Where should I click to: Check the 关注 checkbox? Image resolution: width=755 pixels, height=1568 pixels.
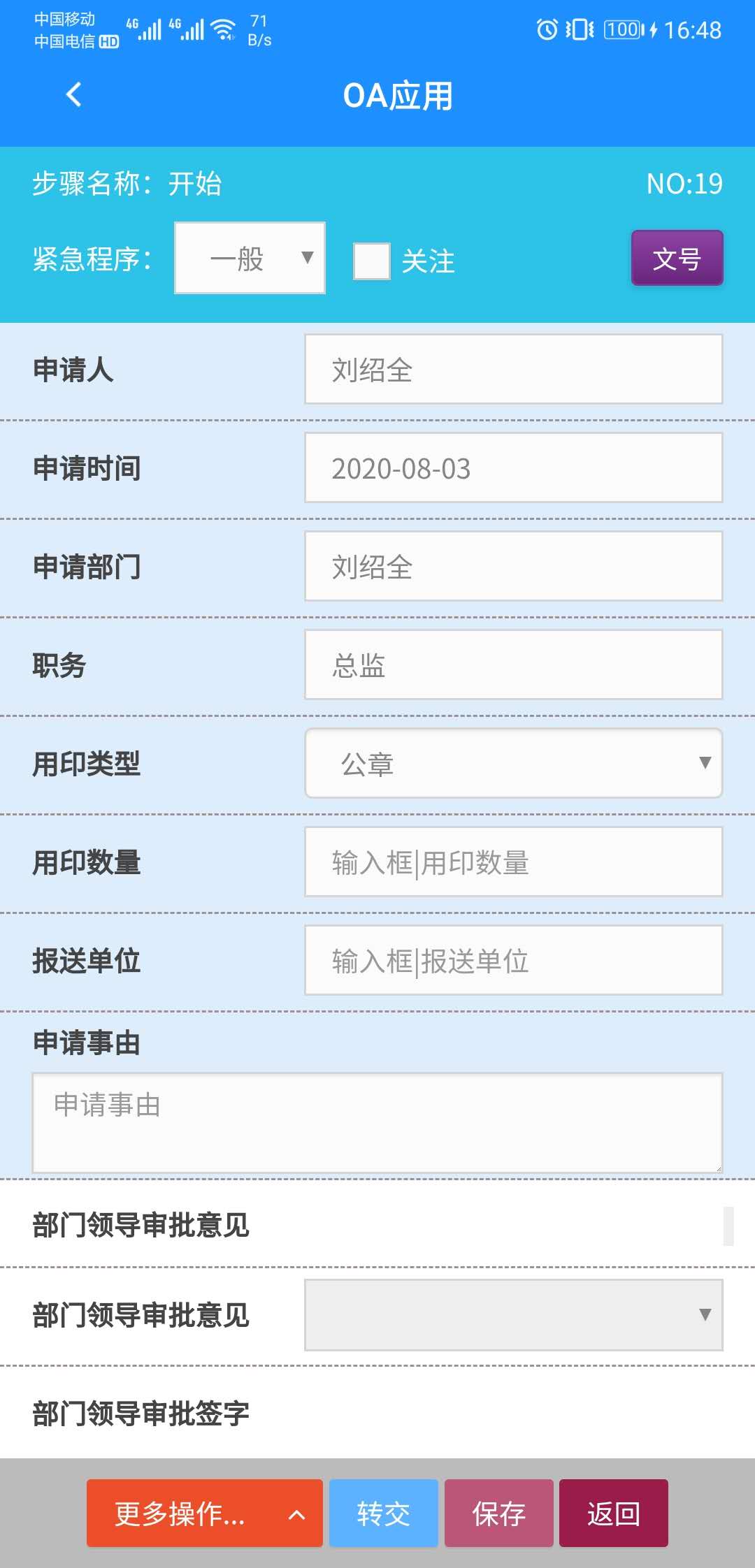pyautogui.click(x=372, y=261)
